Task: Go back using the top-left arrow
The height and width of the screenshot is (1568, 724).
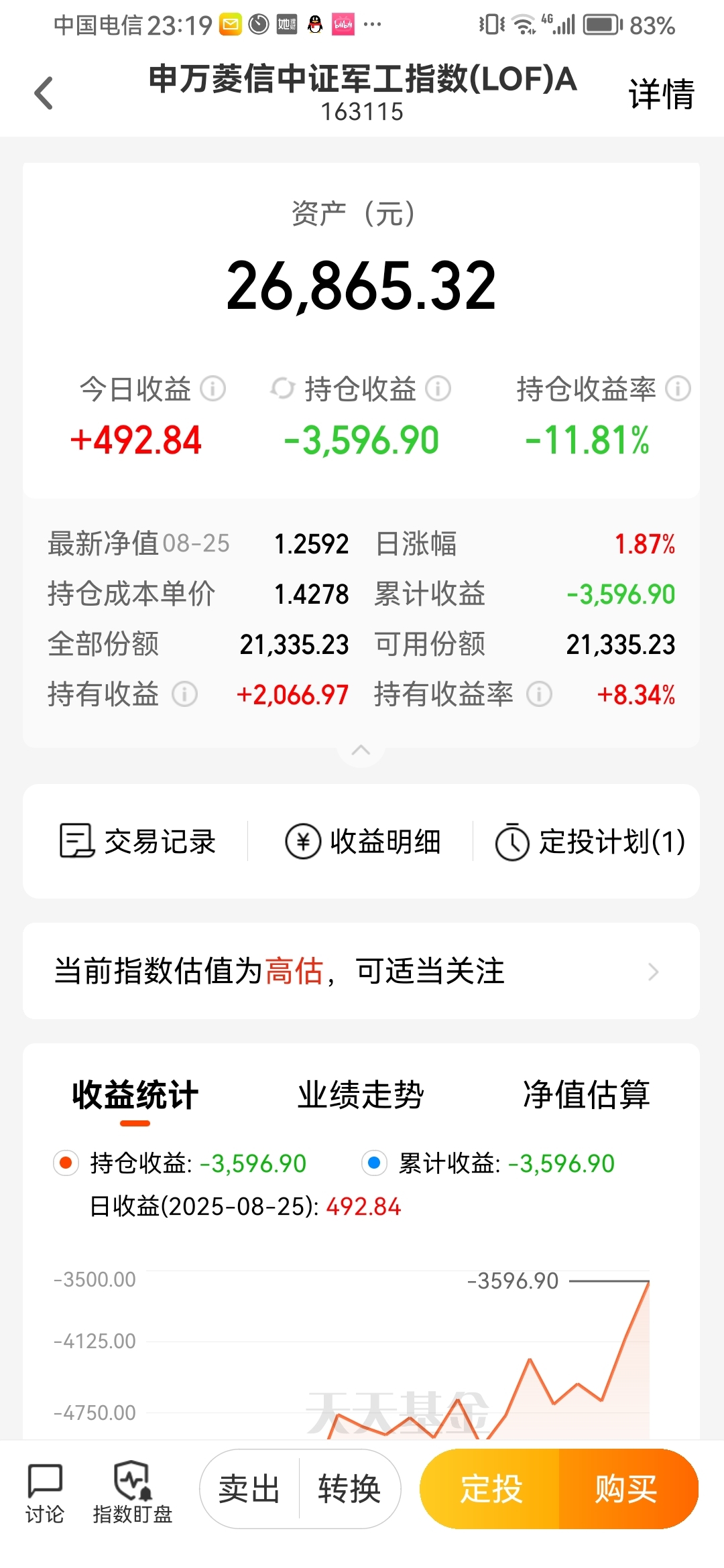Action: click(44, 93)
